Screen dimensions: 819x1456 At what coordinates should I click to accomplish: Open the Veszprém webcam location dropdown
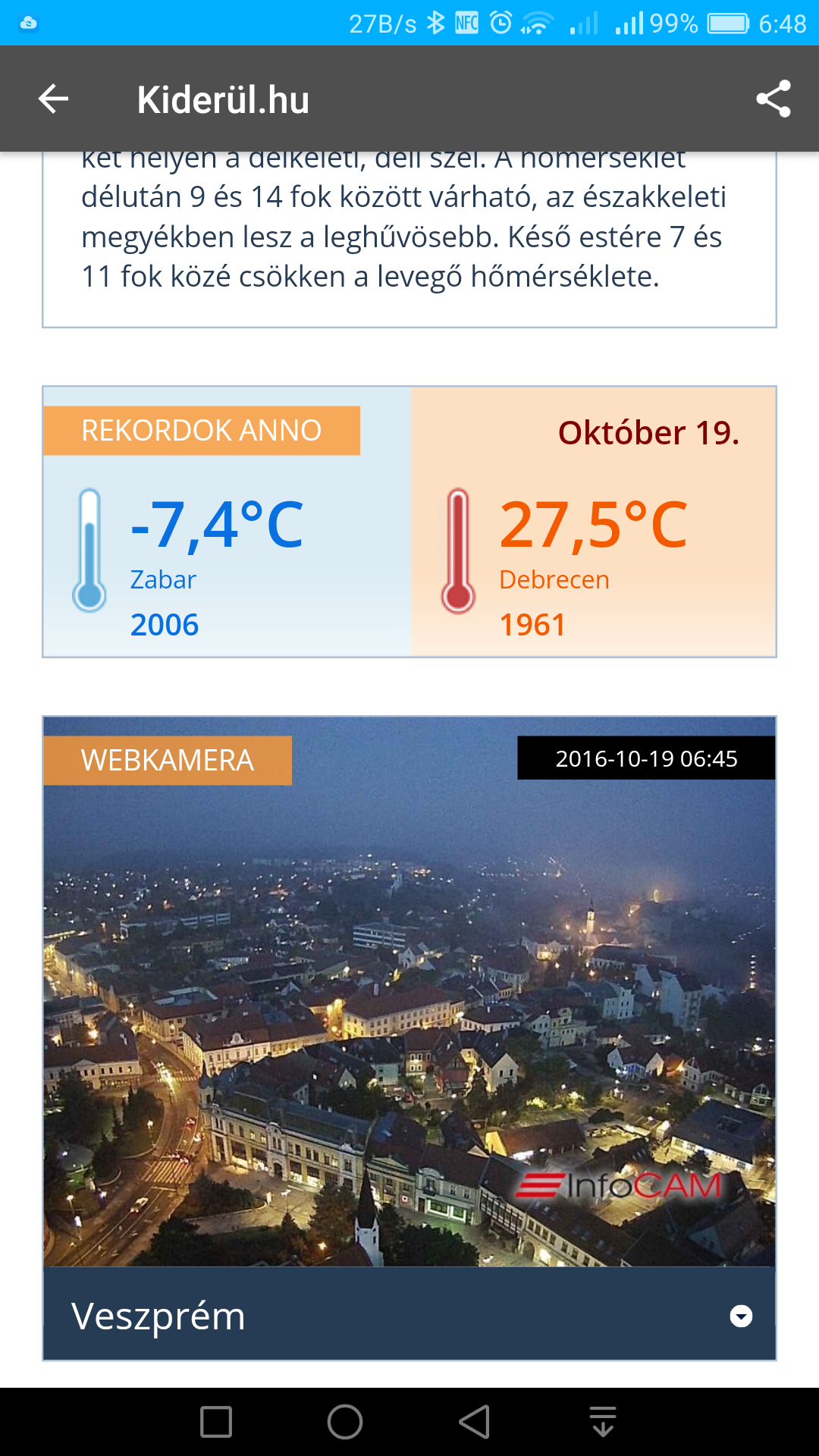409,1315
